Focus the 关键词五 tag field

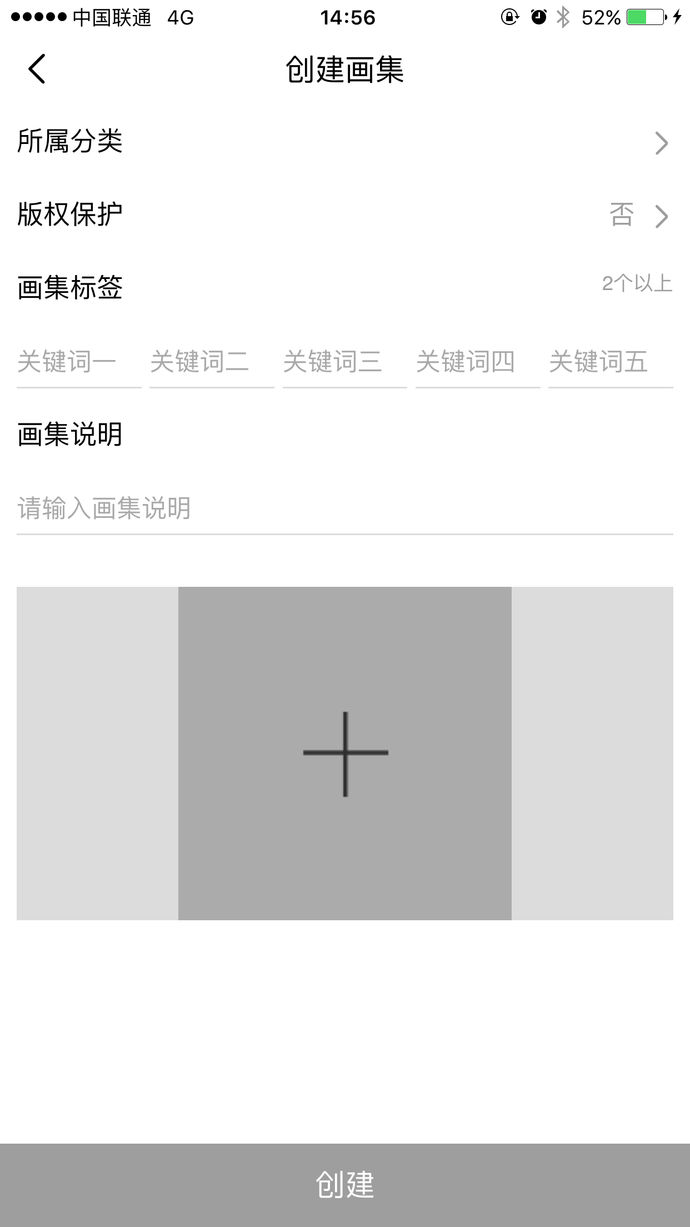610,362
